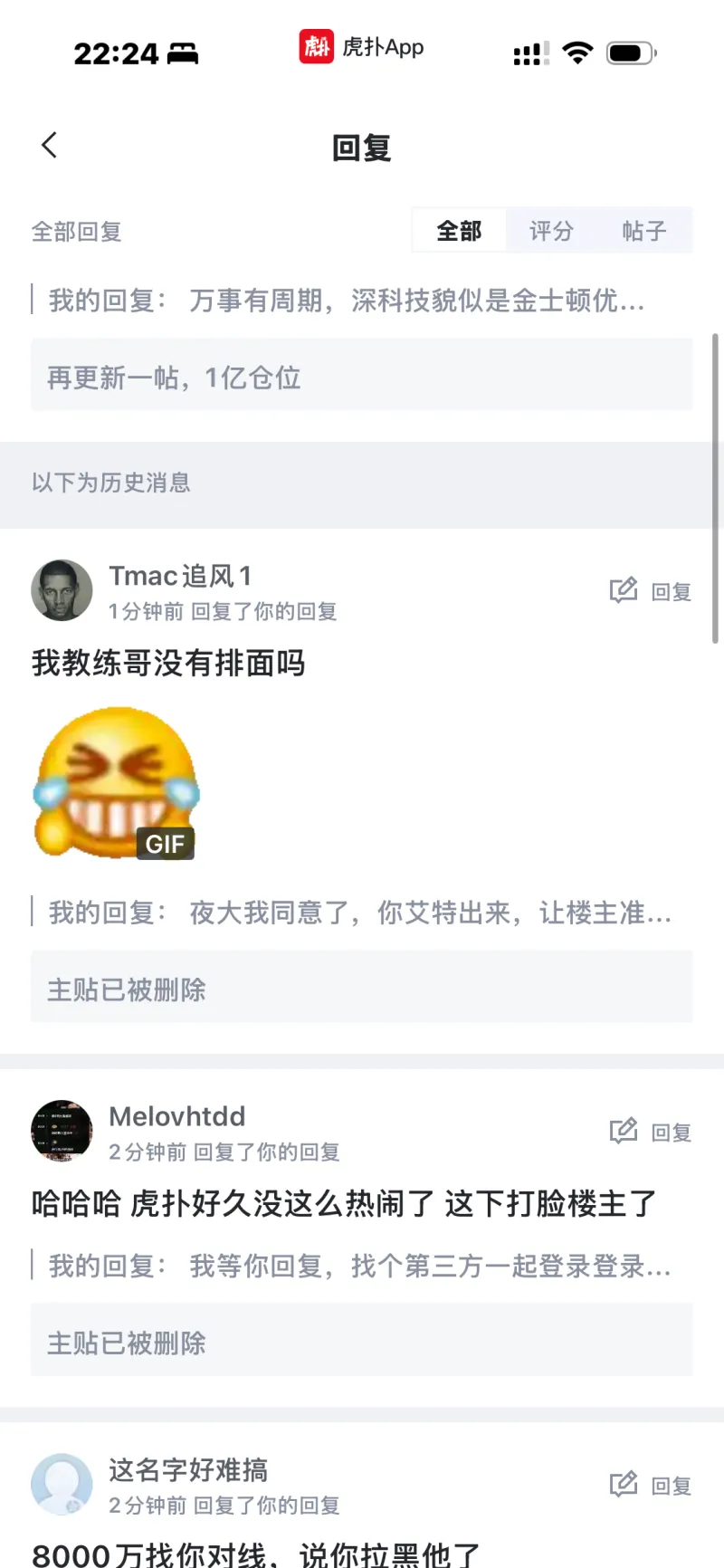Screen dimensions: 724x1568
Task: Open 这名字好难搞's profile avatar
Action: point(62,1485)
